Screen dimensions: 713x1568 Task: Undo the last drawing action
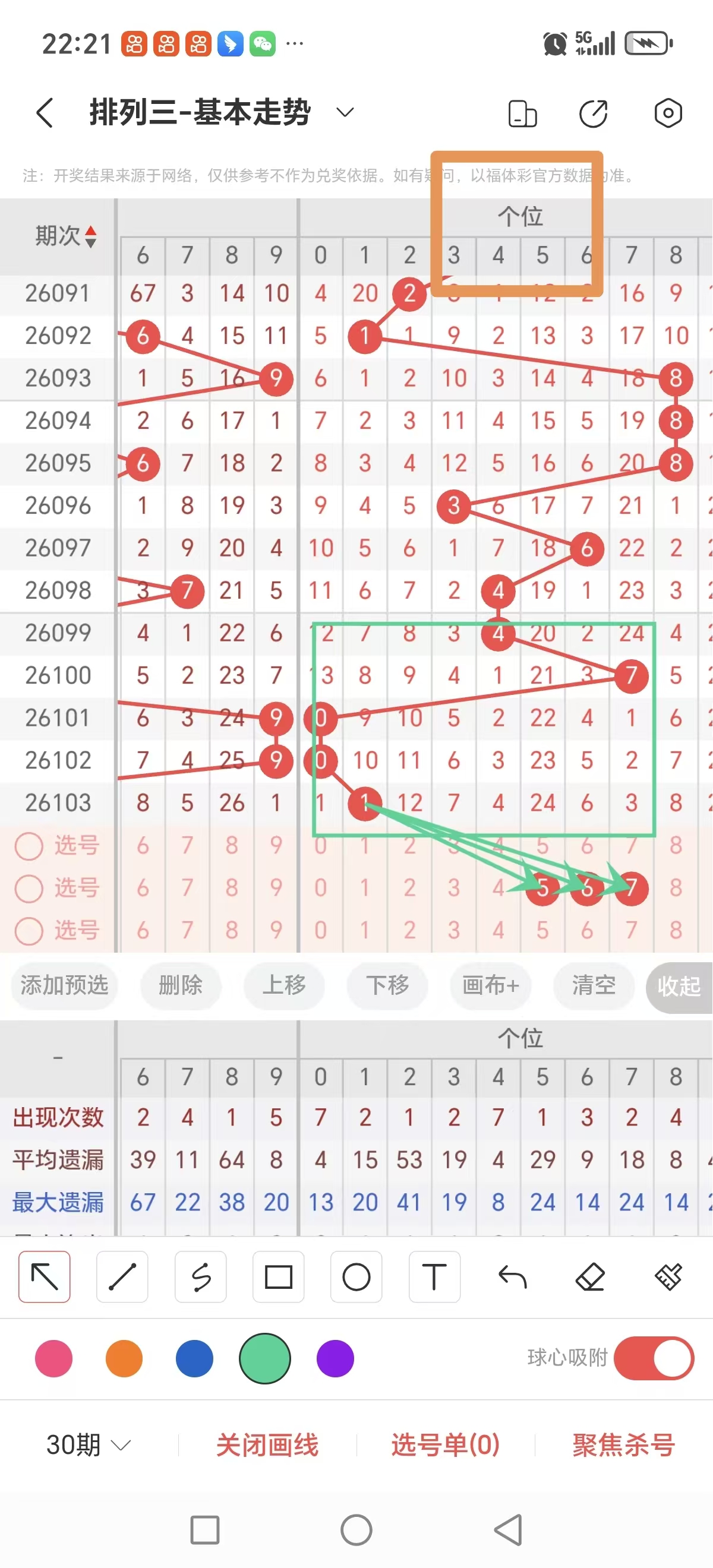point(513,1278)
